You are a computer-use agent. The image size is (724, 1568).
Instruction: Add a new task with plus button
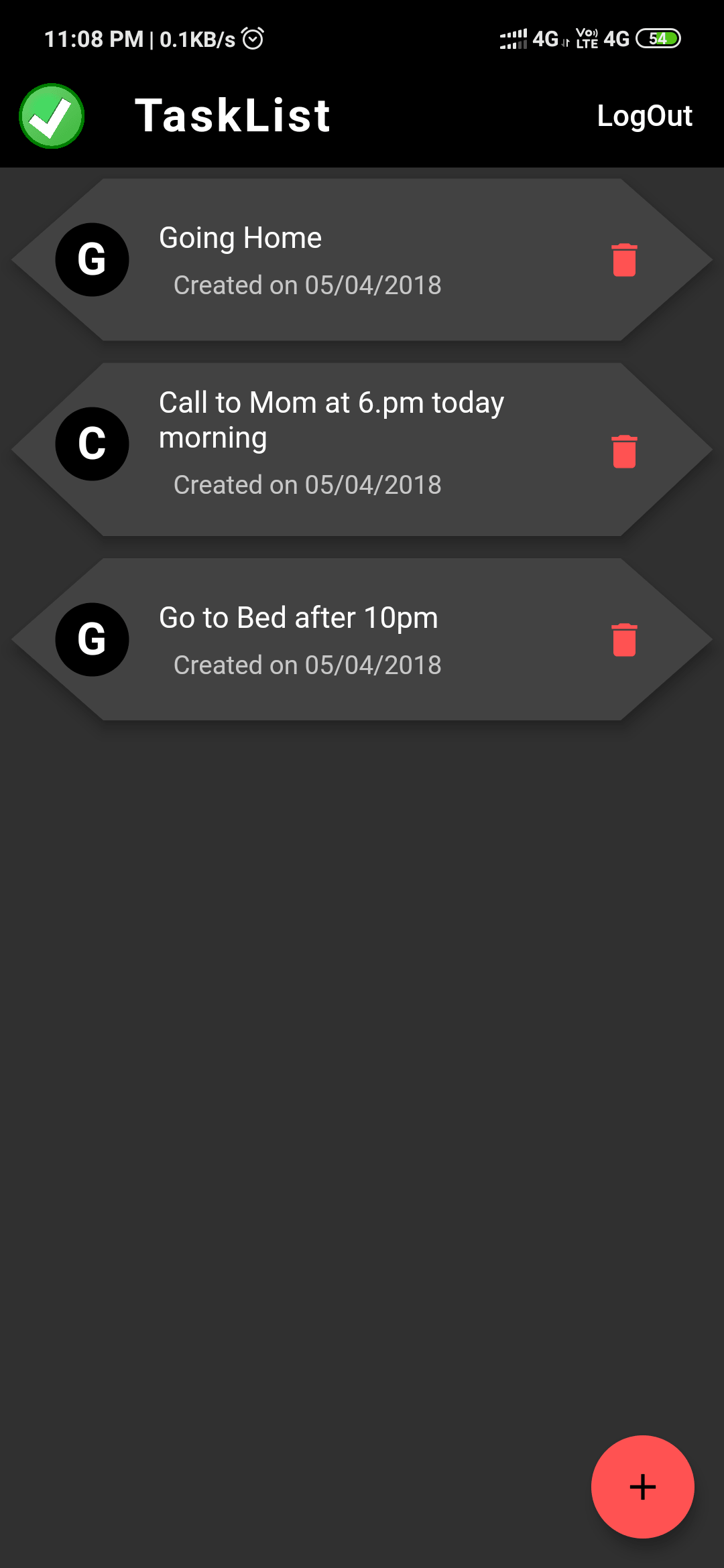pos(642,1486)
